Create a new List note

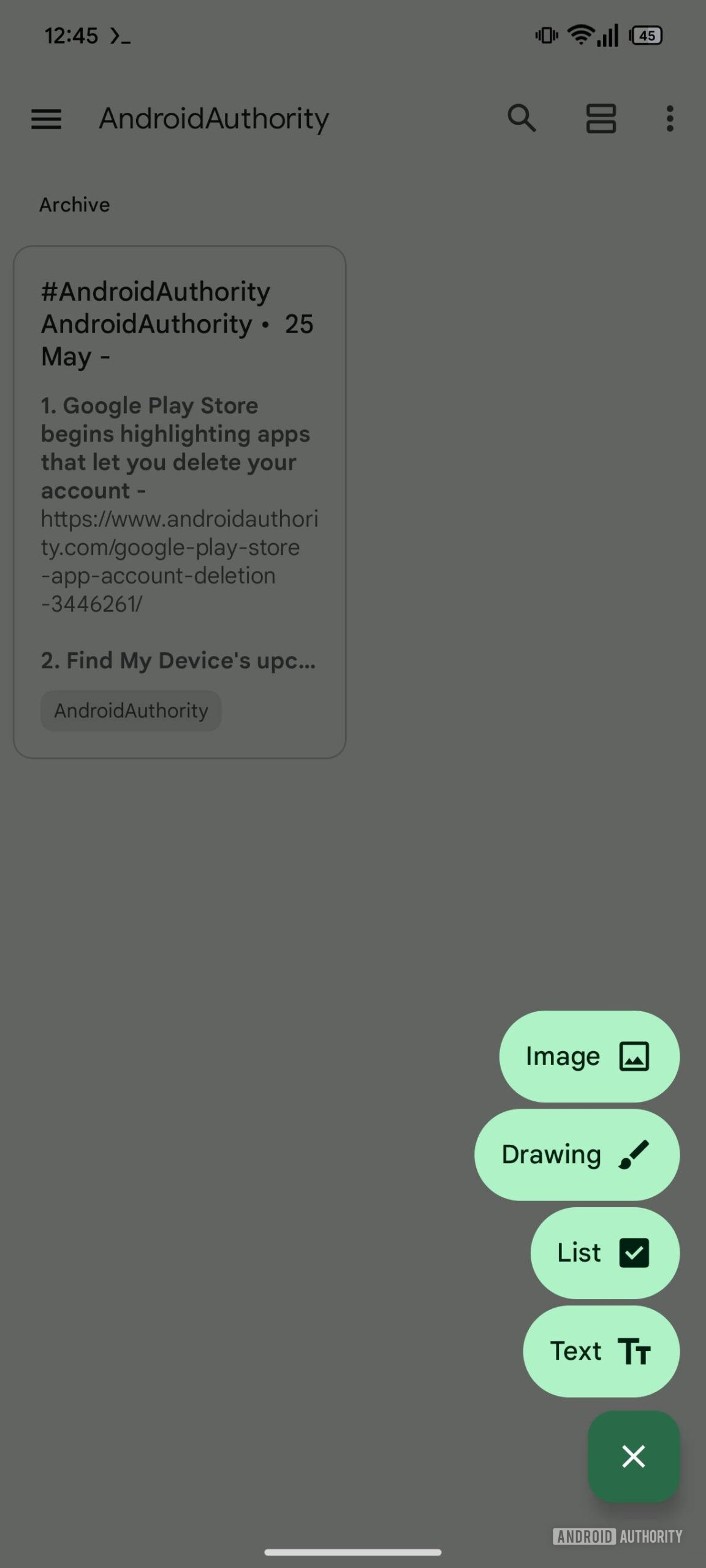pos(604,1253)
